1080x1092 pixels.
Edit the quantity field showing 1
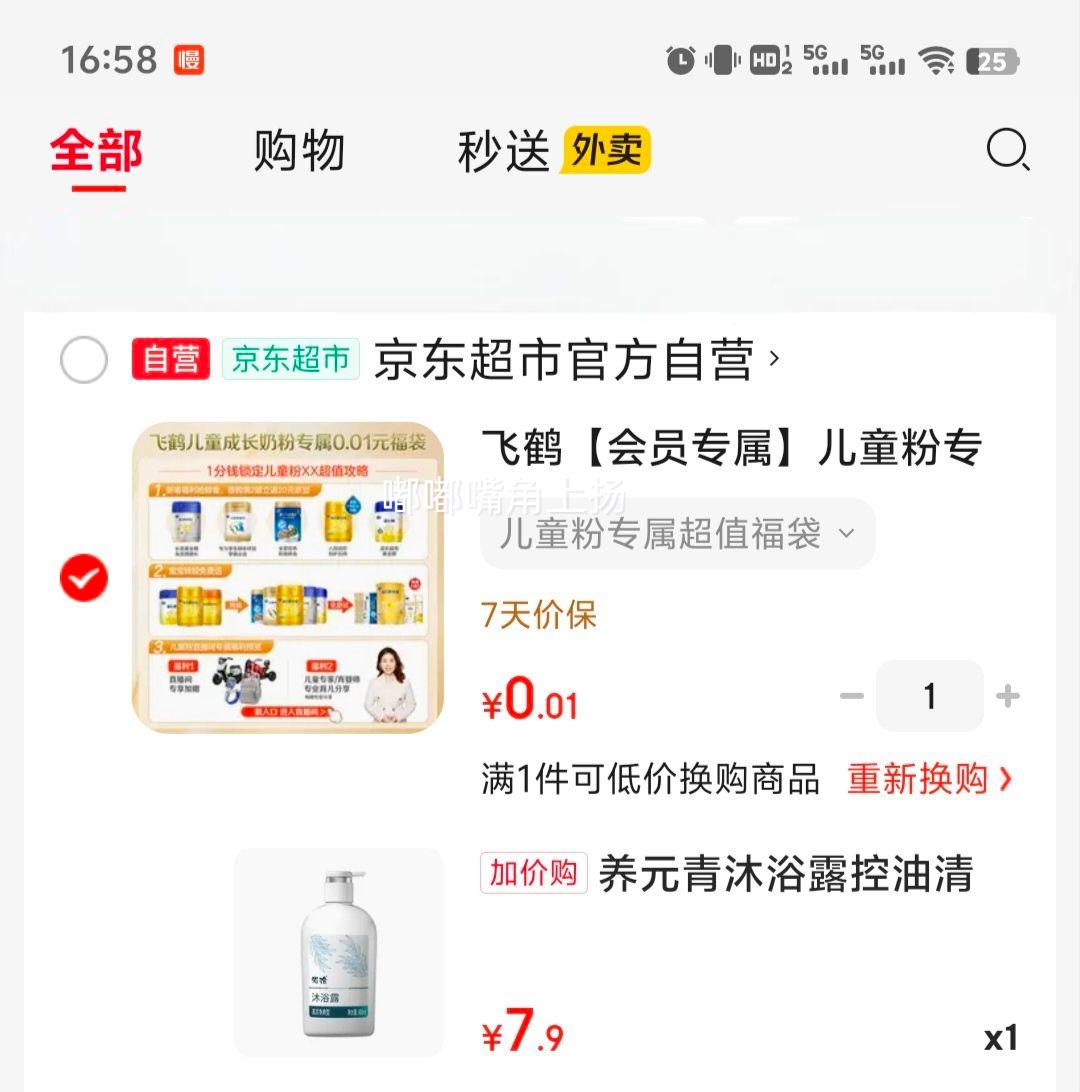[929, 696]
